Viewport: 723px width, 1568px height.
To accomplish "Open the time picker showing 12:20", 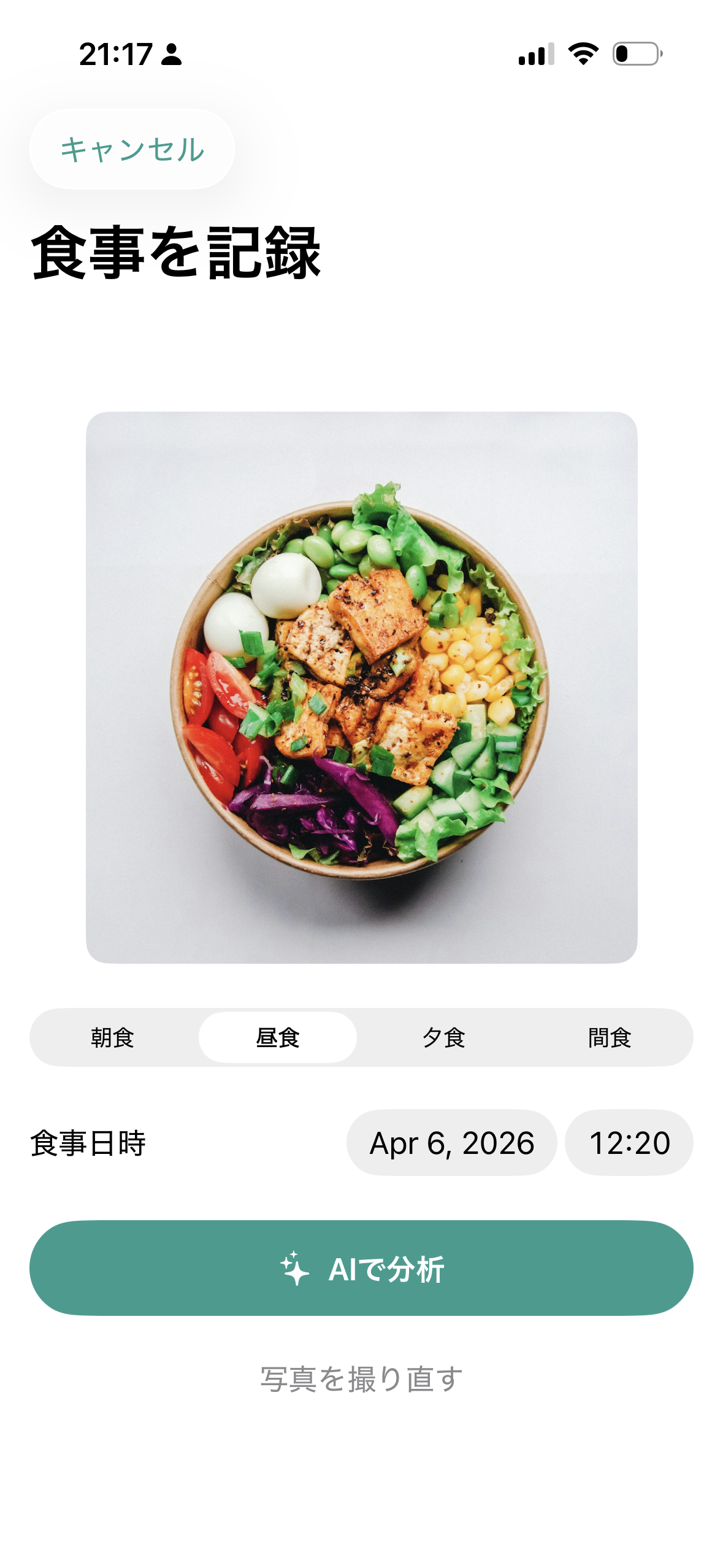I will pyautogui.click(x=628, y=1142).
